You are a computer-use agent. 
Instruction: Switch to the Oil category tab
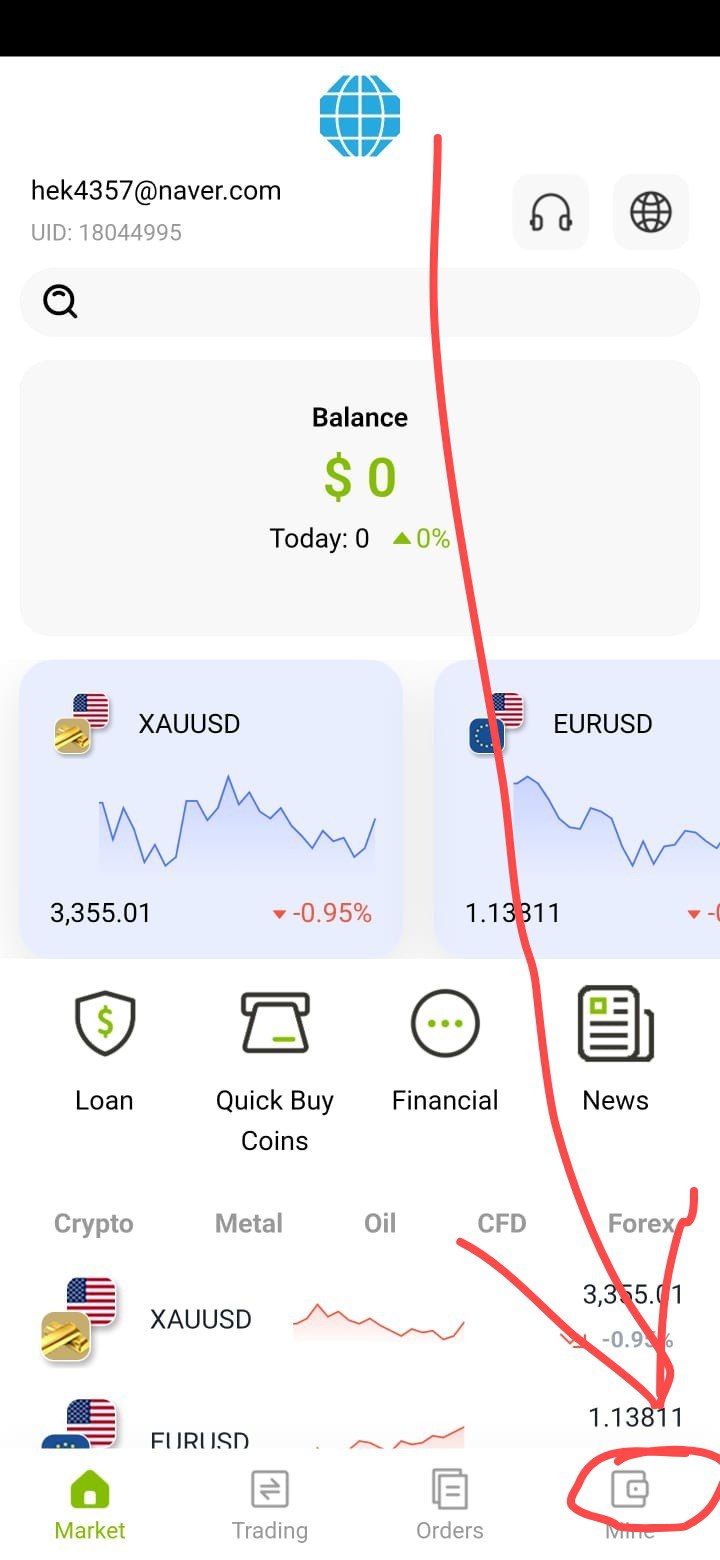[380, 1224]
